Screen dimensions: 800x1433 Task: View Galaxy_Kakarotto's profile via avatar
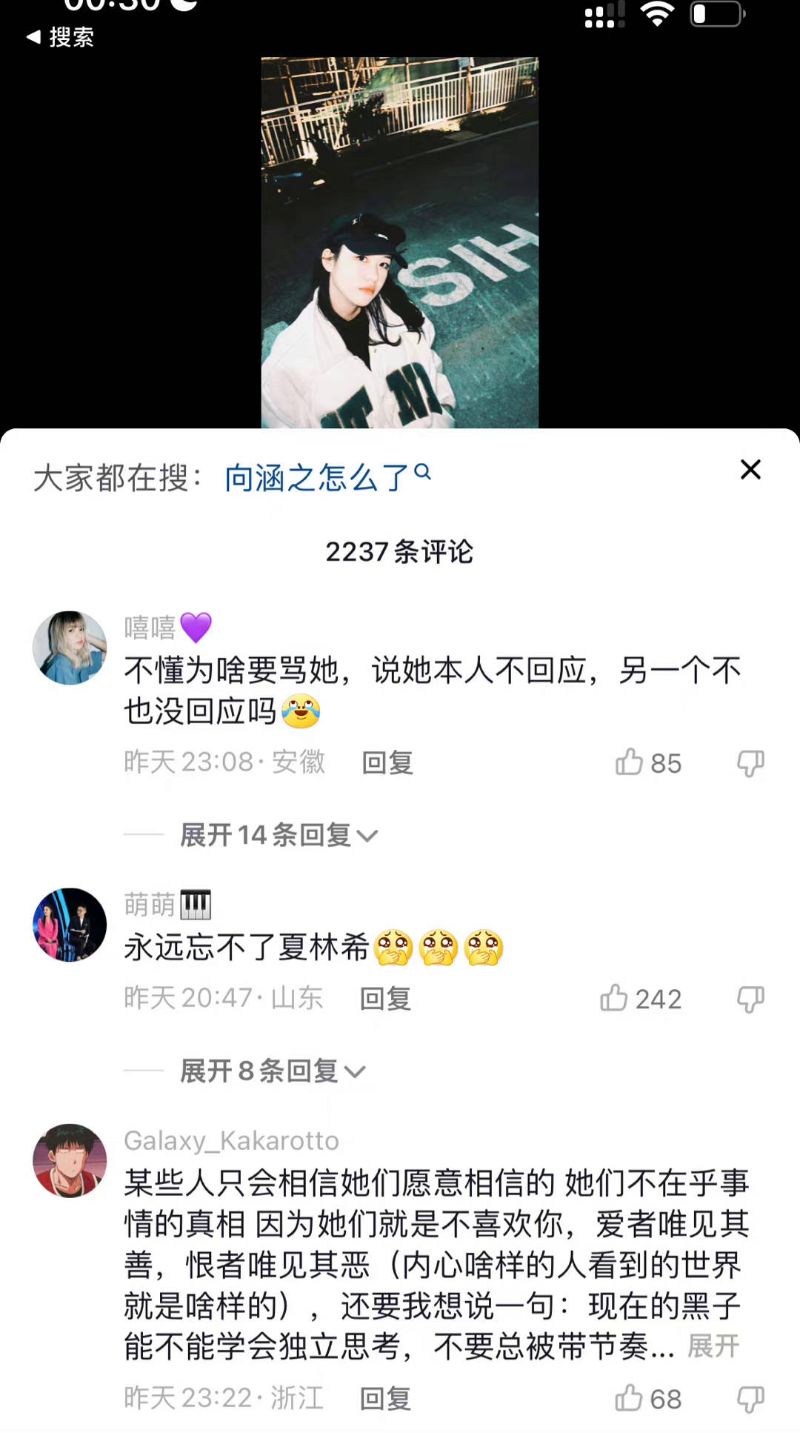[70, 1160]
